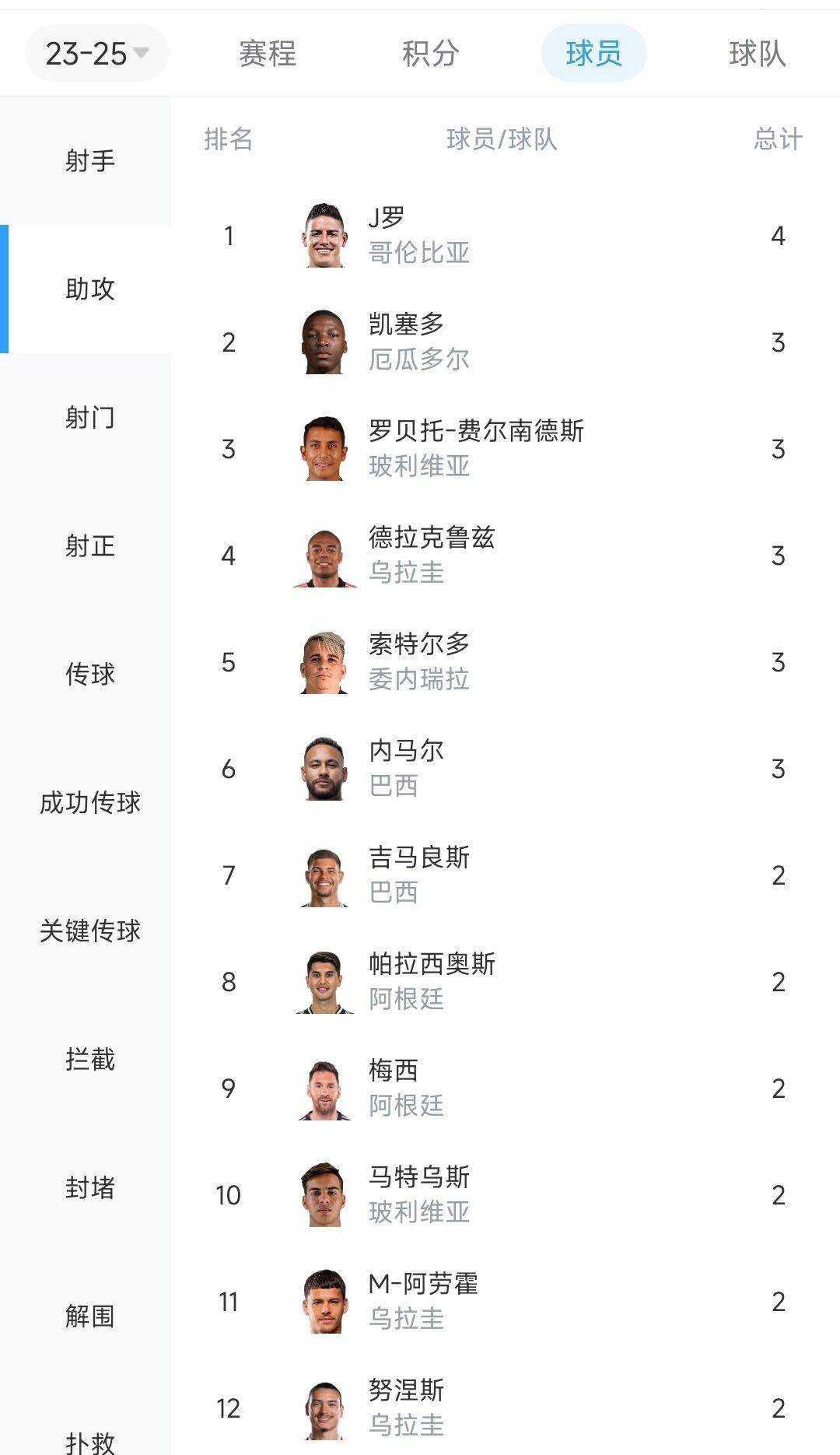
Task: Select the 解围 category
Action: (x=89, y=1317)
